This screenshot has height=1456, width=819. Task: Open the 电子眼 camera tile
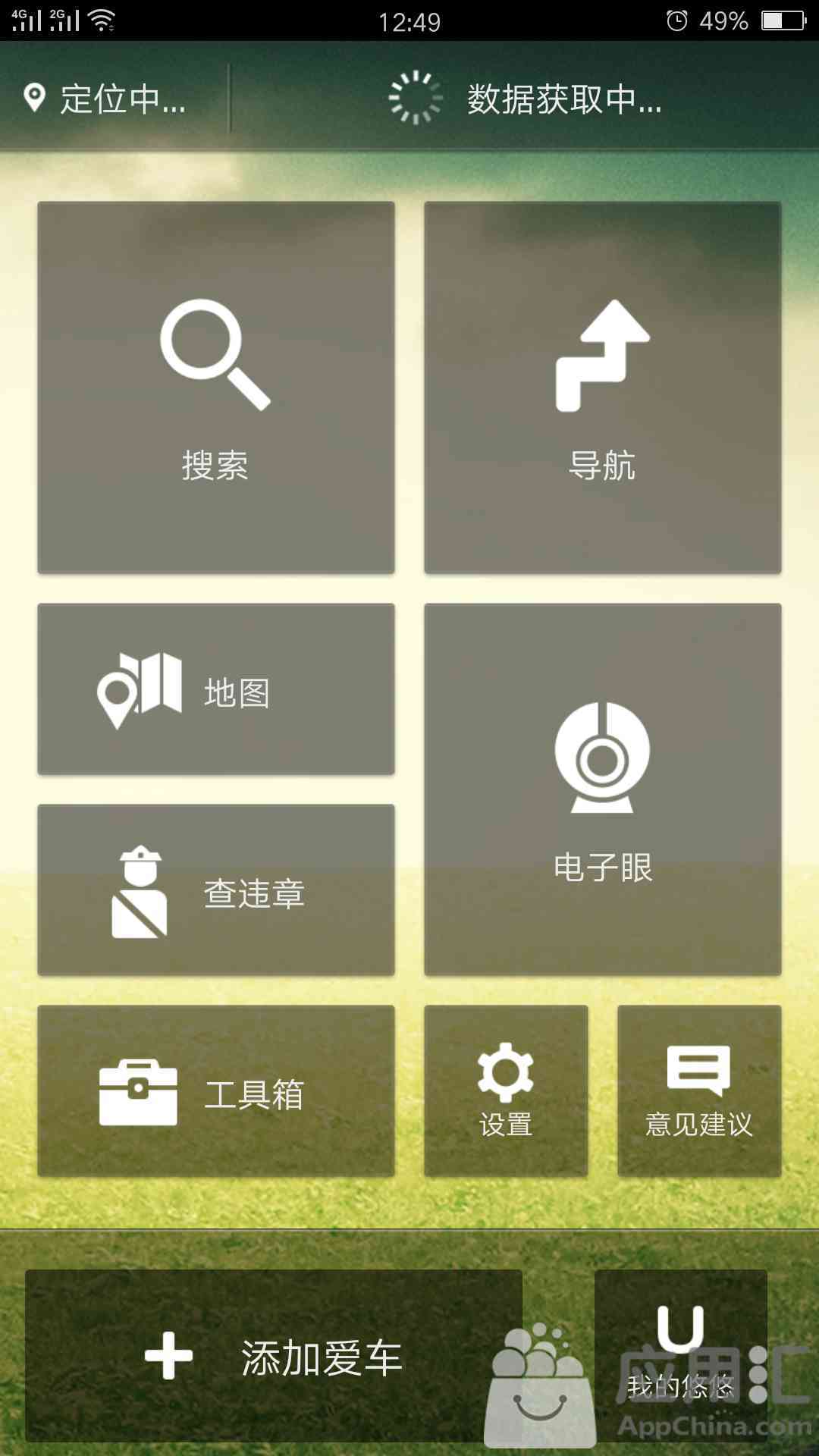click(x=603, y=789)
